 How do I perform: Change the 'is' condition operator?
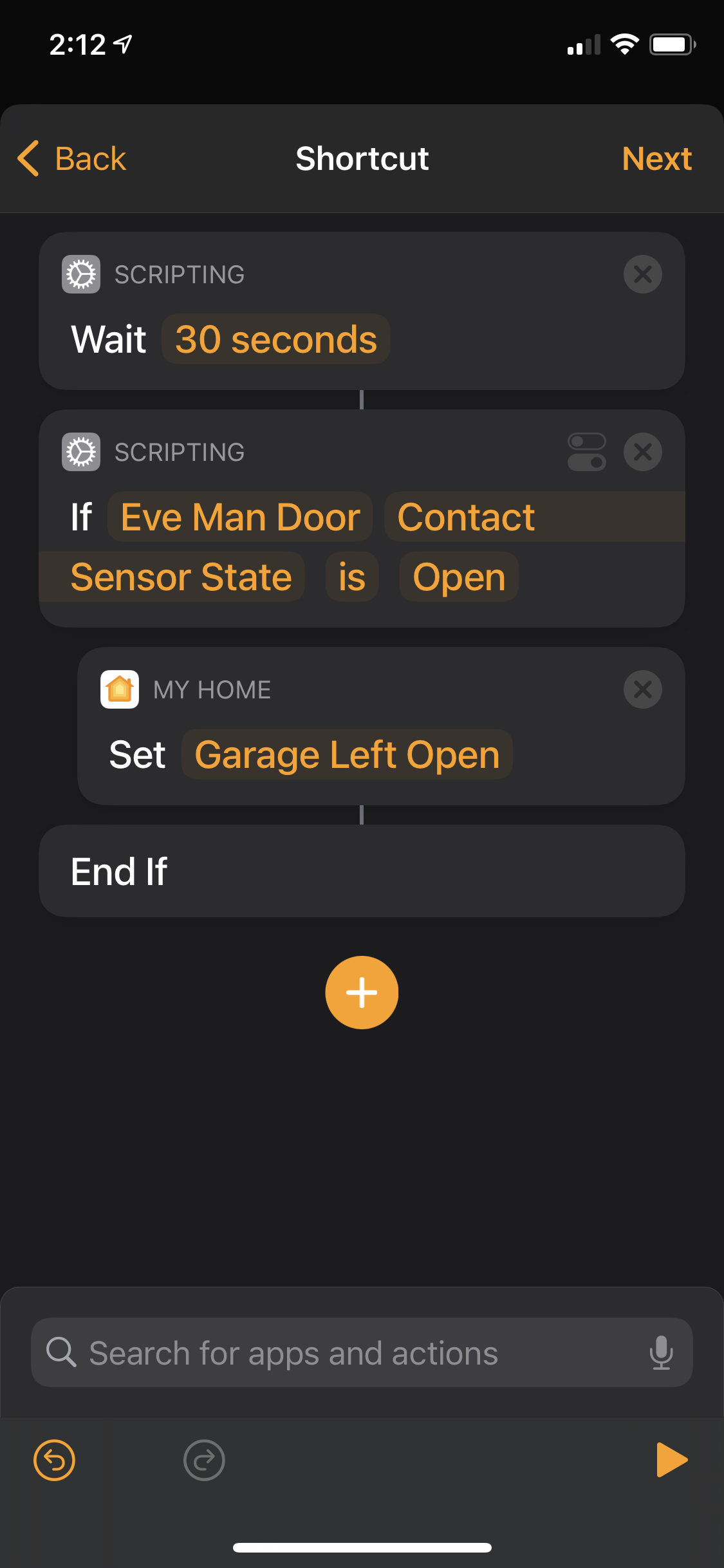[352, 577]
